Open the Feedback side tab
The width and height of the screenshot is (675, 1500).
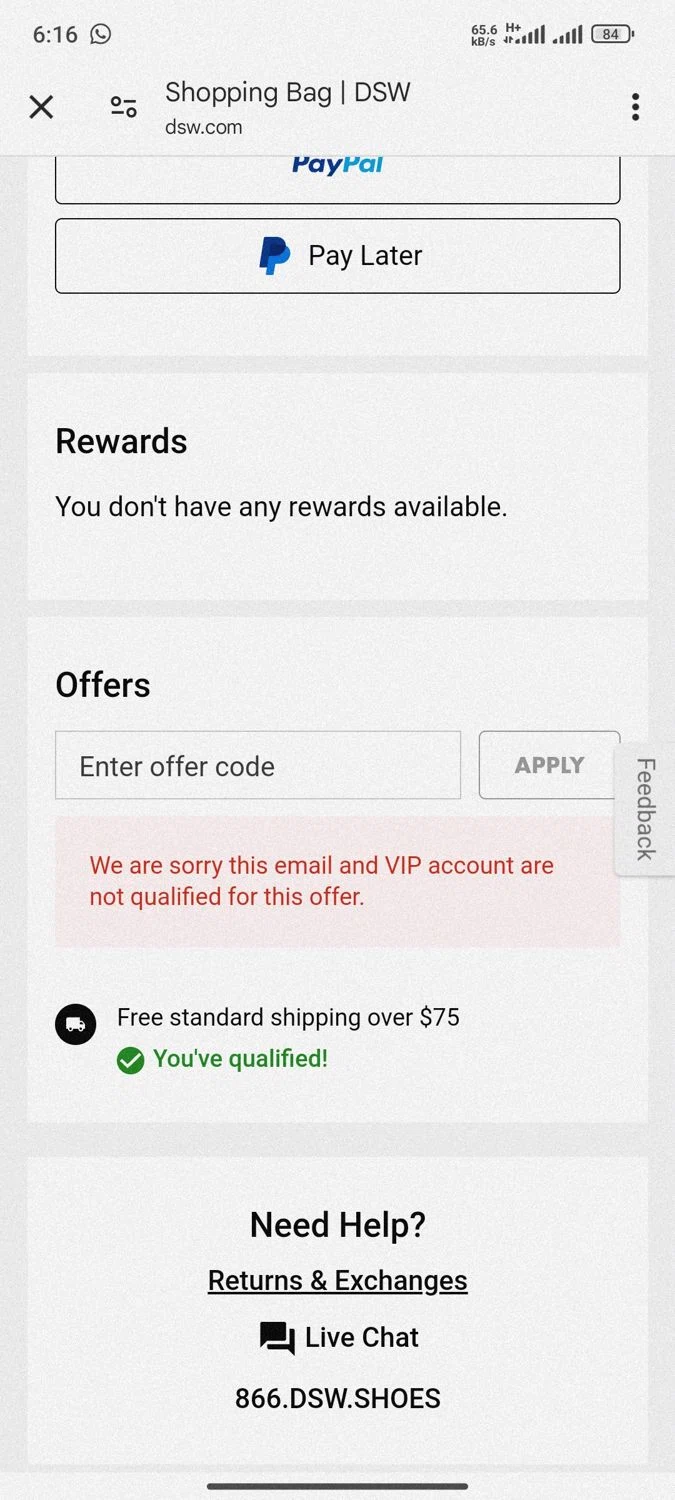pos(645,809)
